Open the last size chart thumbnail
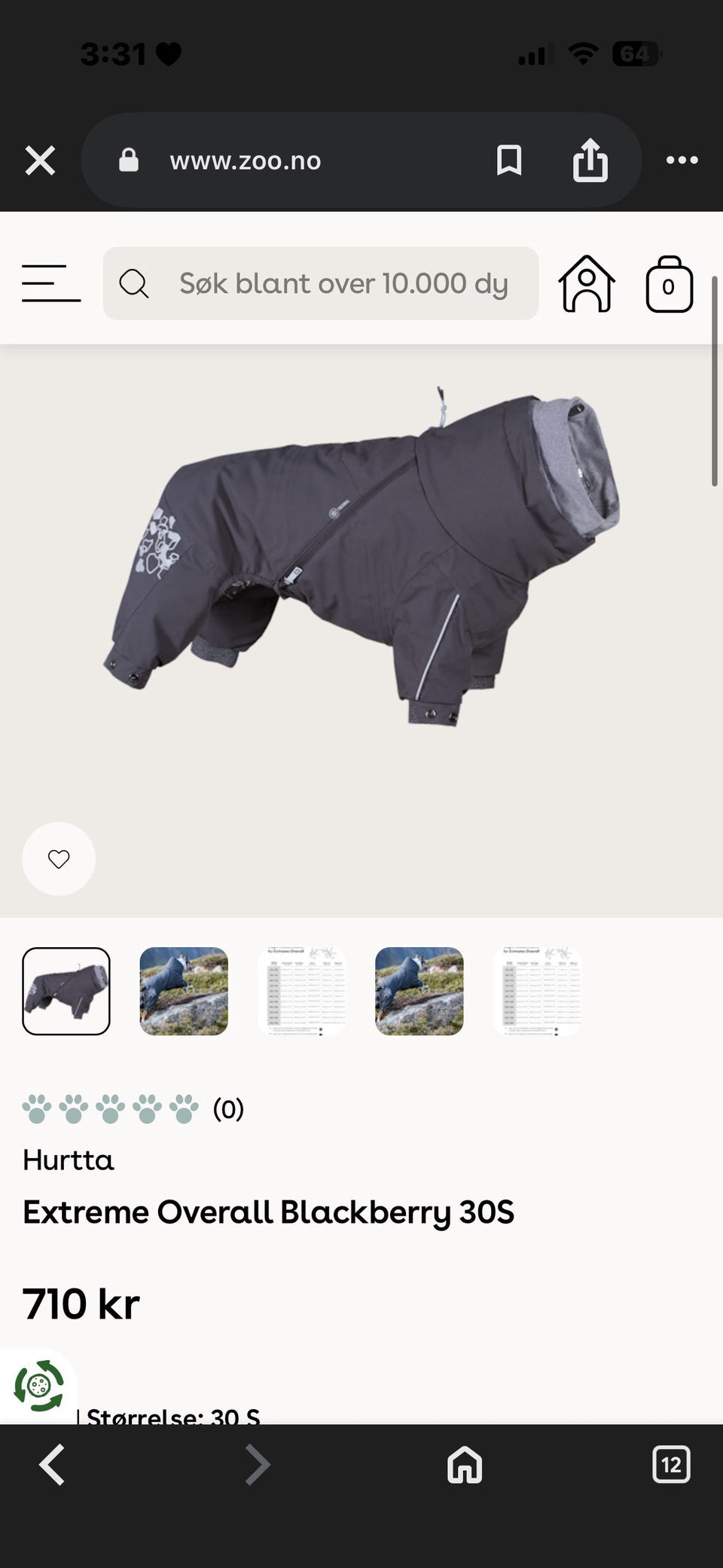 [537, 991]
